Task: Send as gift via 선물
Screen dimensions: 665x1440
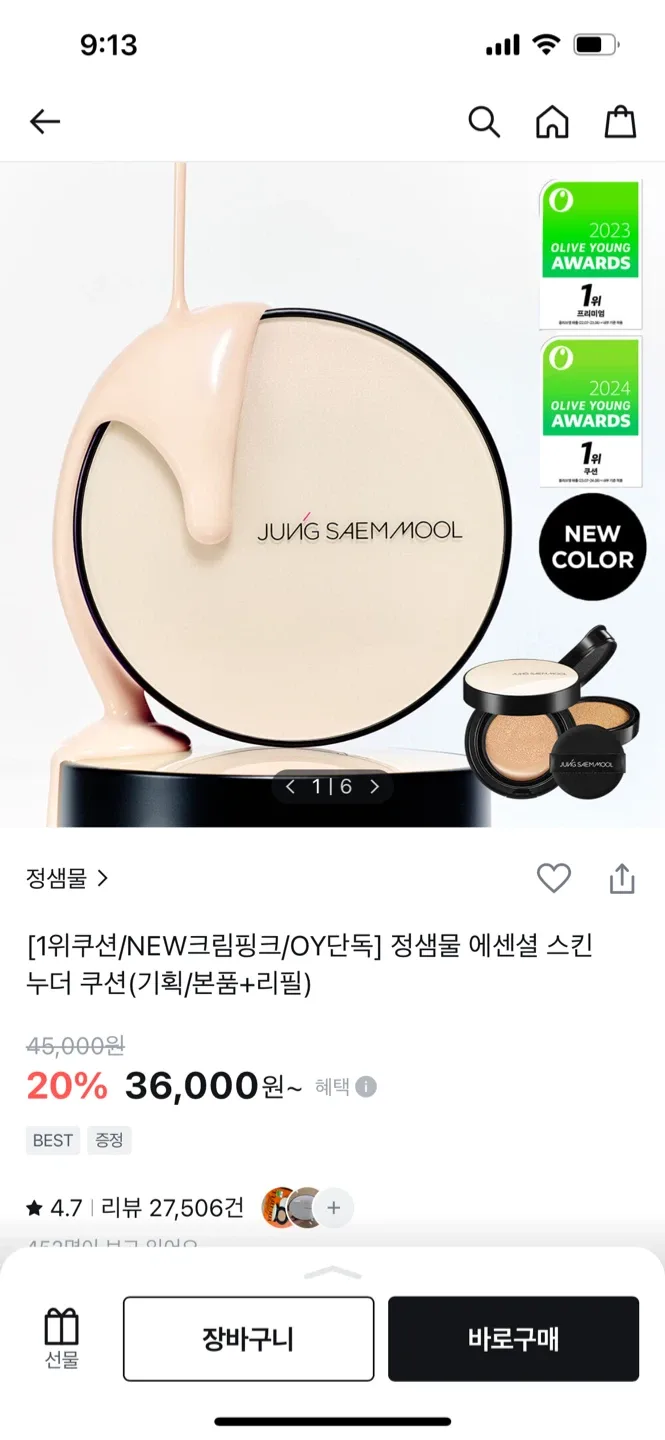Action: pyautogui.click(x=61, y=1339)
